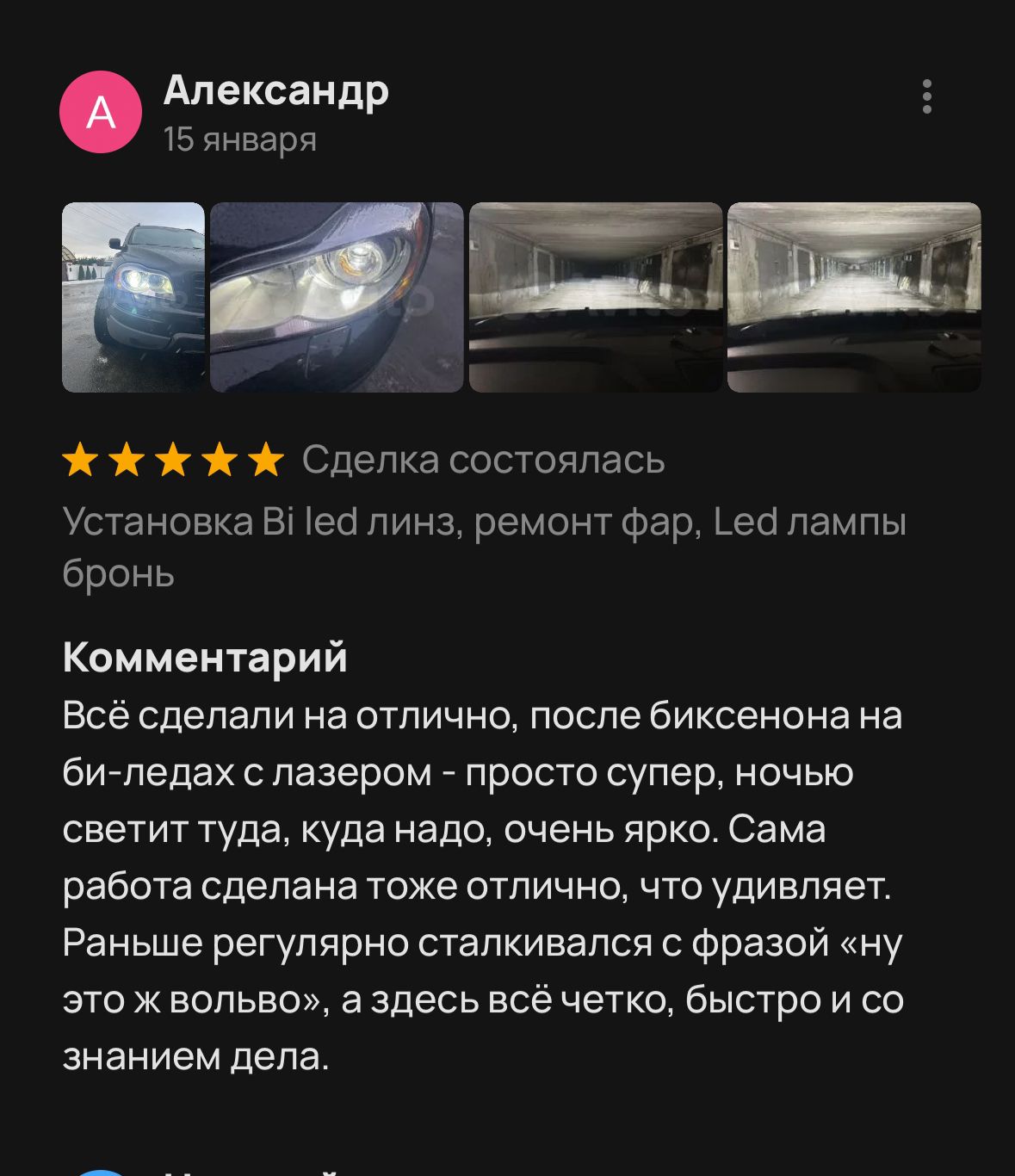The image size is (1015, 1176).
Task: Open the third photo showing the garage tunnel
Action: pos(596,297)
